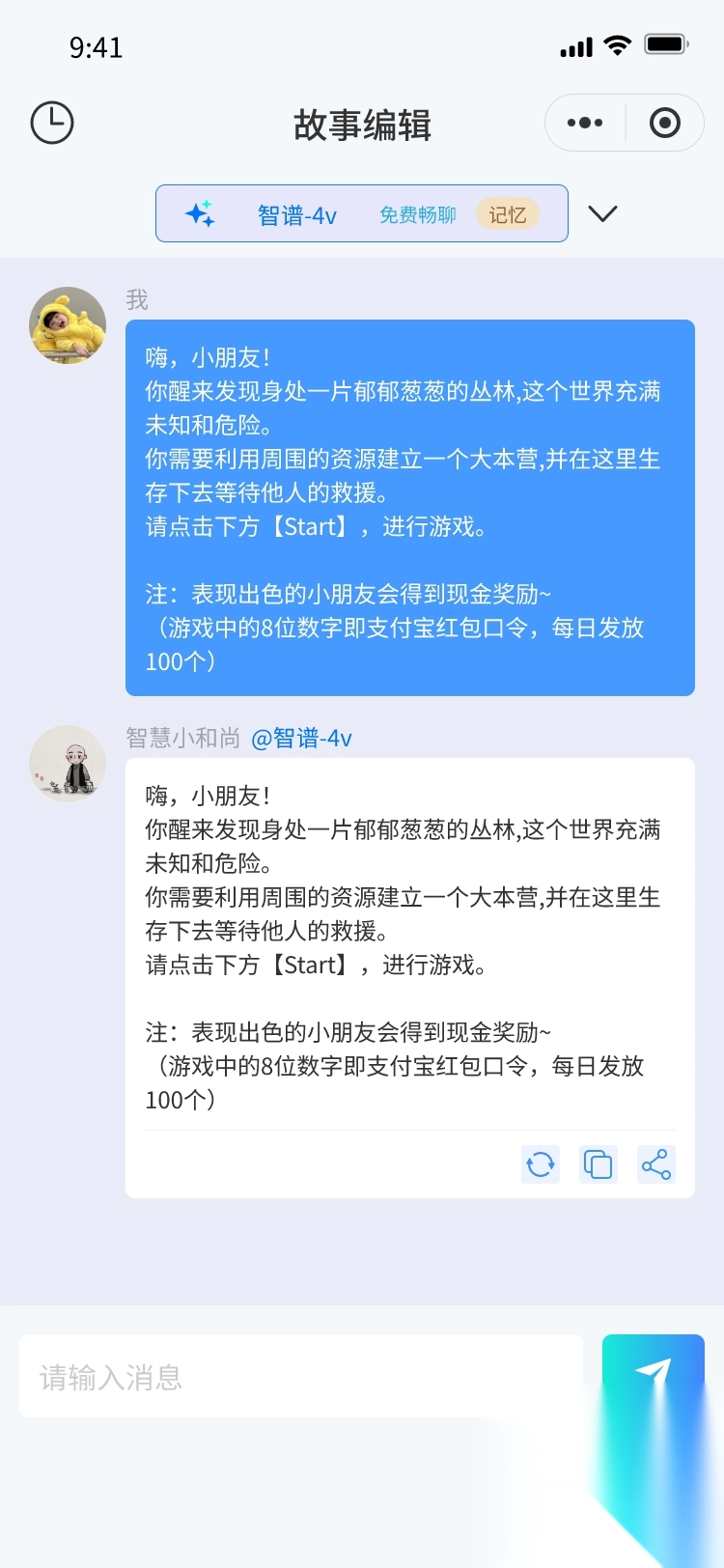Screen dimensions: 724x1568
Task: Open the chat history clock icon
Action: pos(52,123)
